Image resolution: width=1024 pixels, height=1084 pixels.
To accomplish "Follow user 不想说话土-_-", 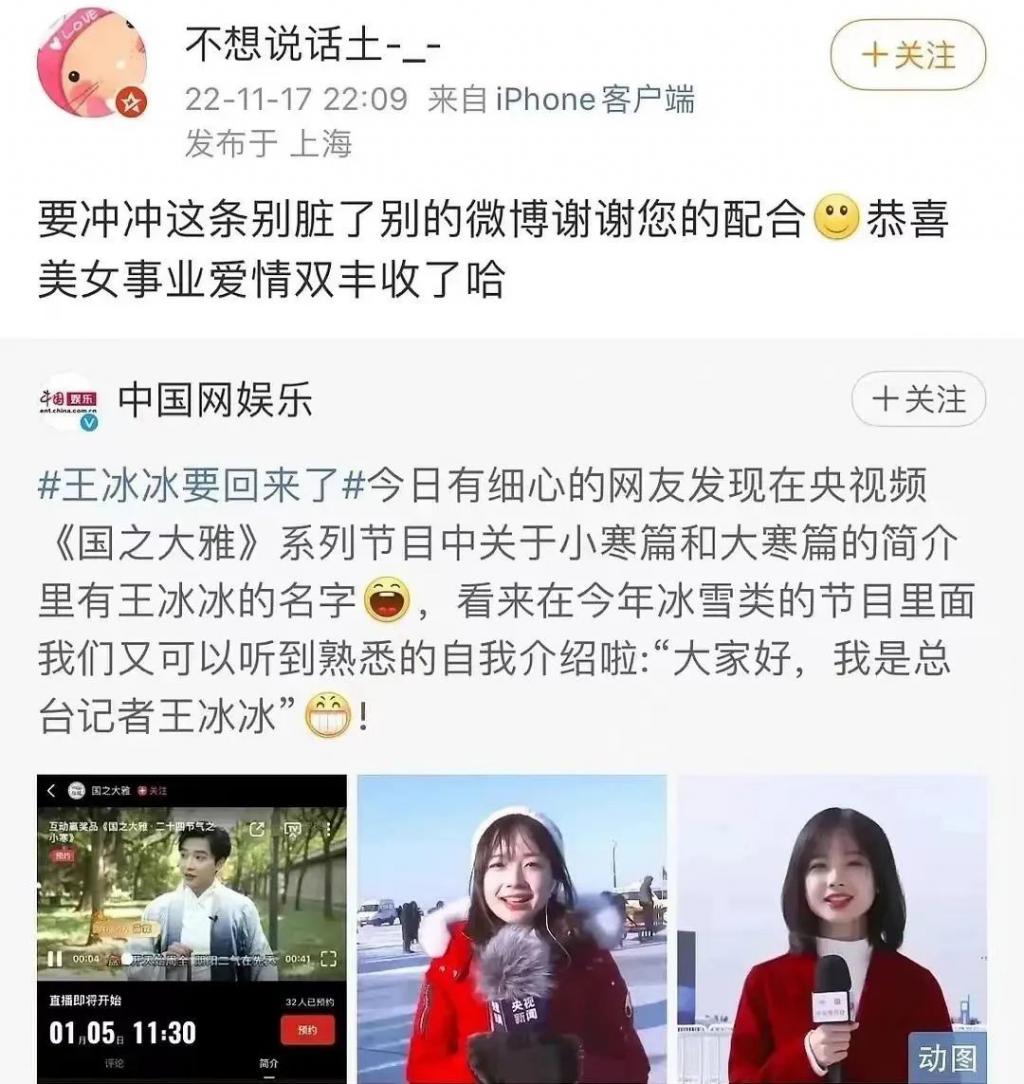I will (x=908, y=55).
